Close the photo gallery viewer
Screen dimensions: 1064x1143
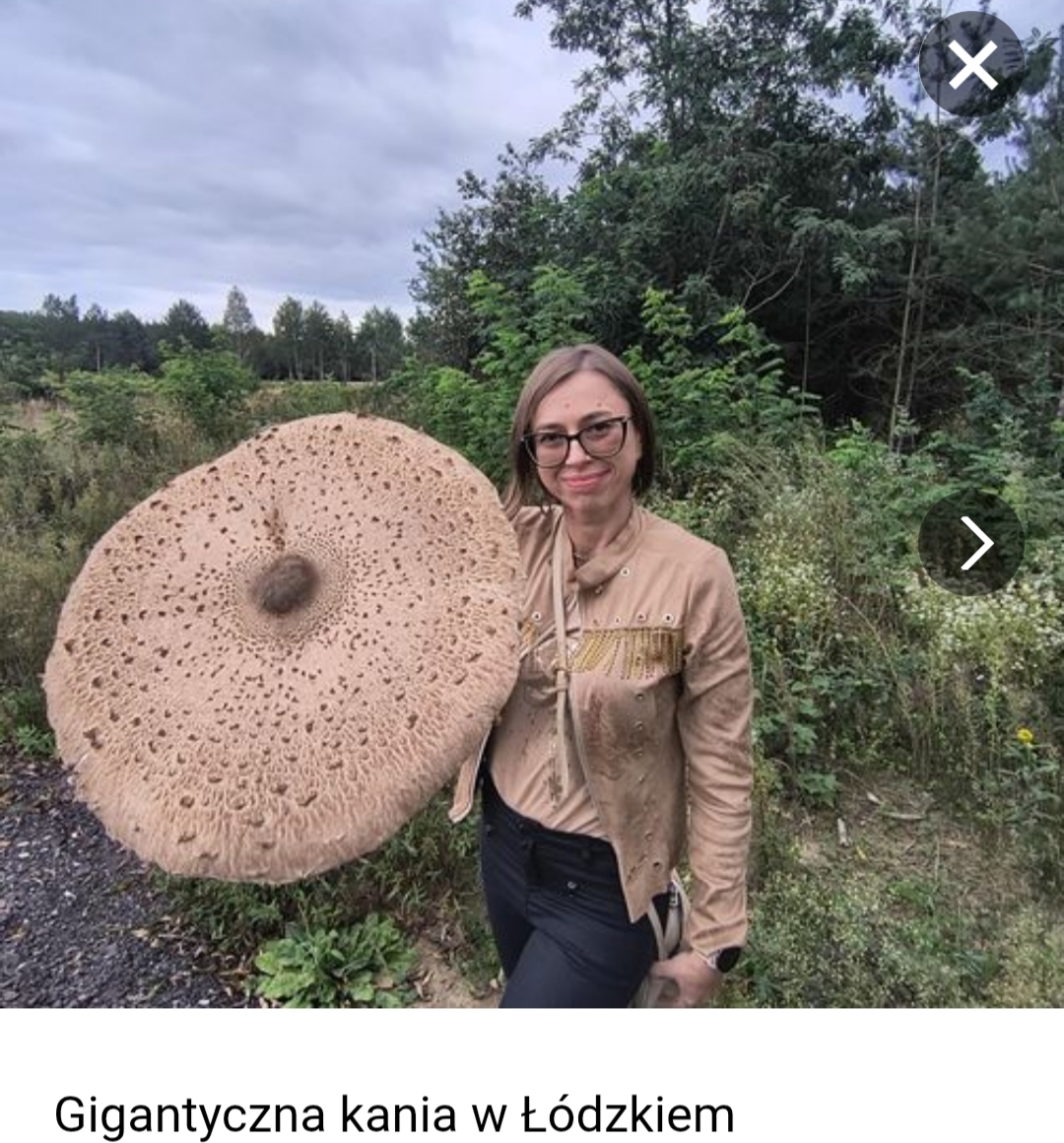(971, 65)
